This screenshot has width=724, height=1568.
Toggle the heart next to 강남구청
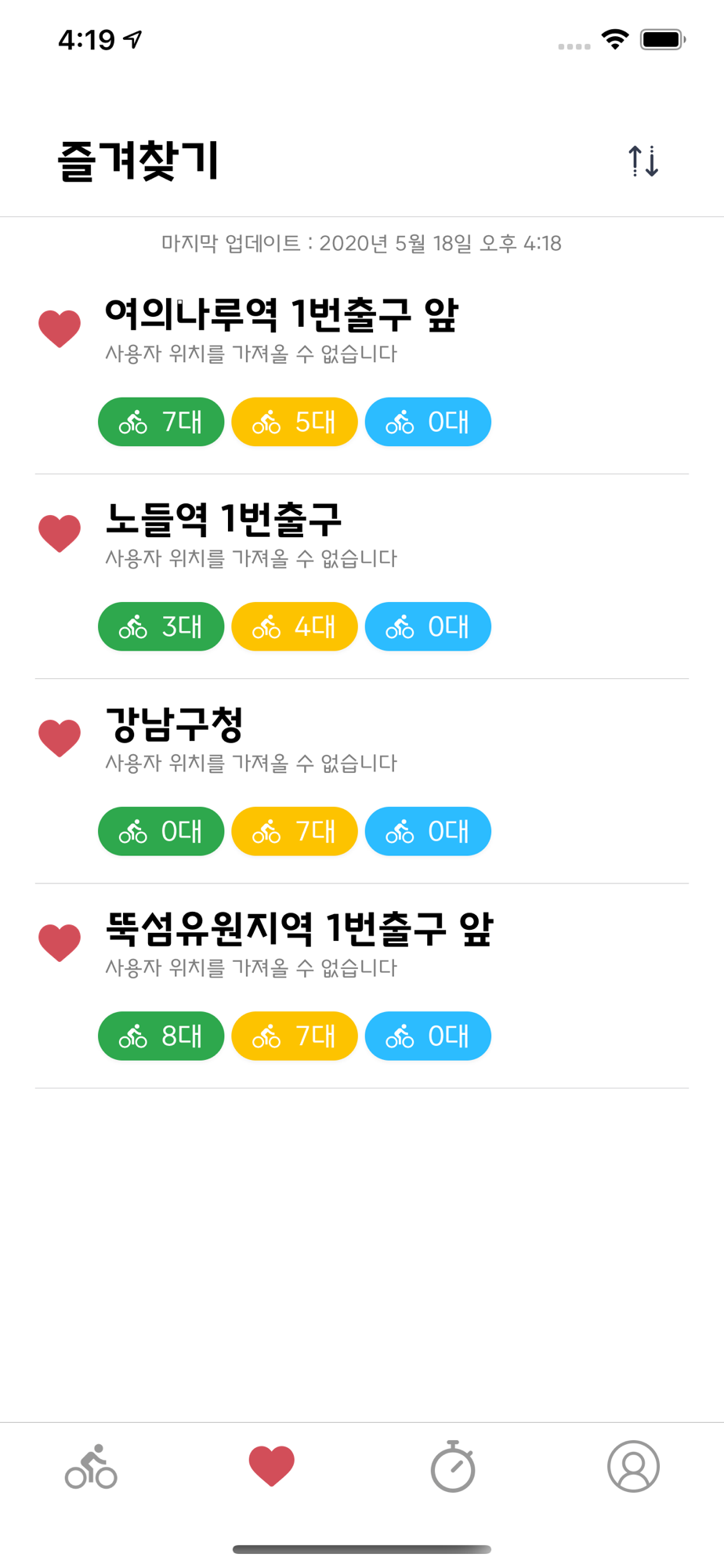click(60, 738)
